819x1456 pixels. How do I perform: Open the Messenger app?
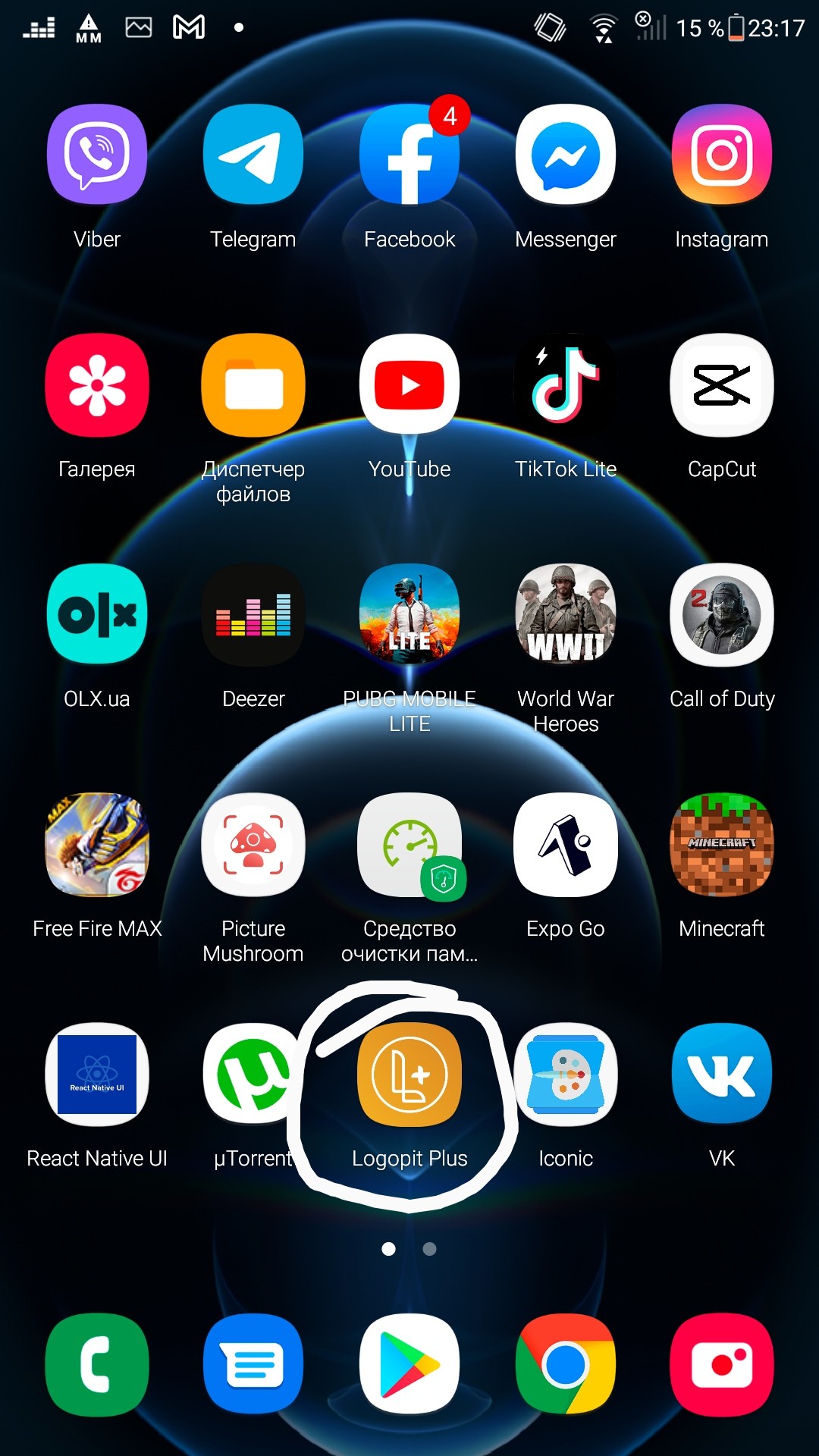click(566, 155)
